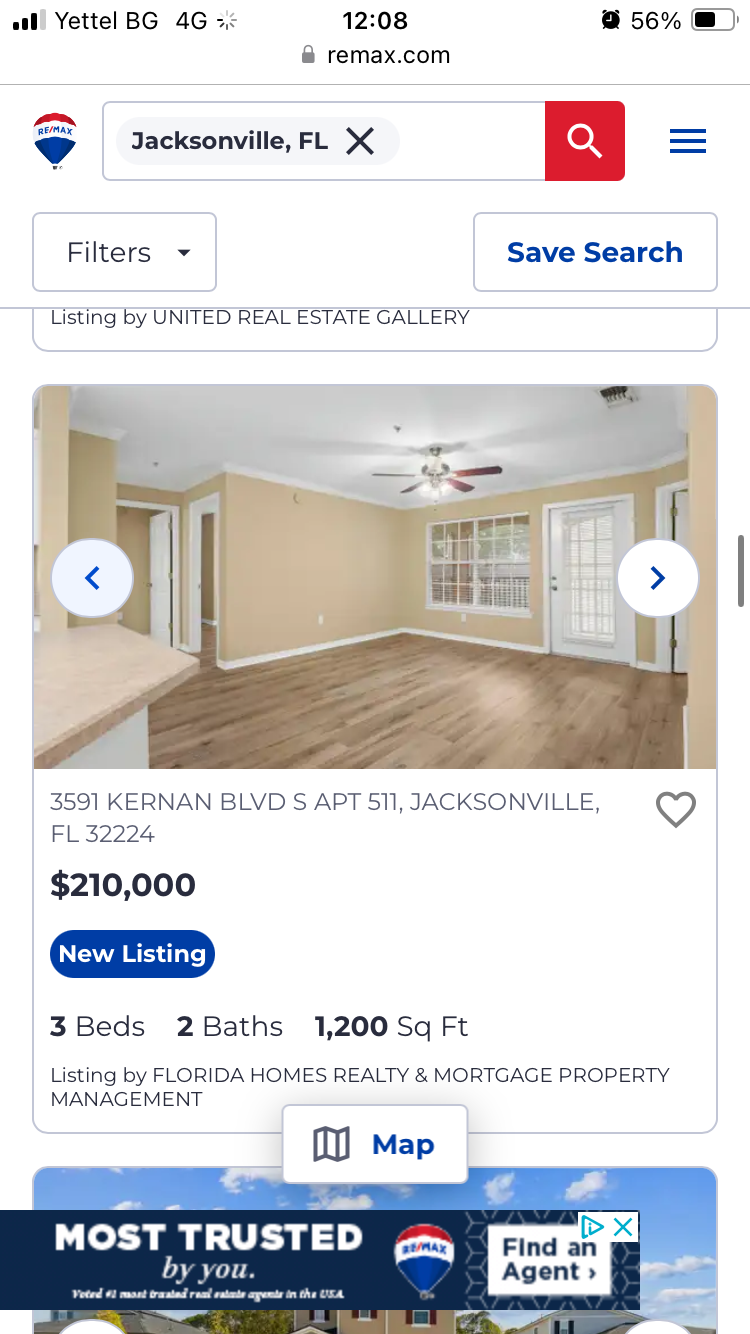Show previous photo of Kernan Blvd listing
This screenshot has width=750, height=1334.
click(x=92, y=578)
